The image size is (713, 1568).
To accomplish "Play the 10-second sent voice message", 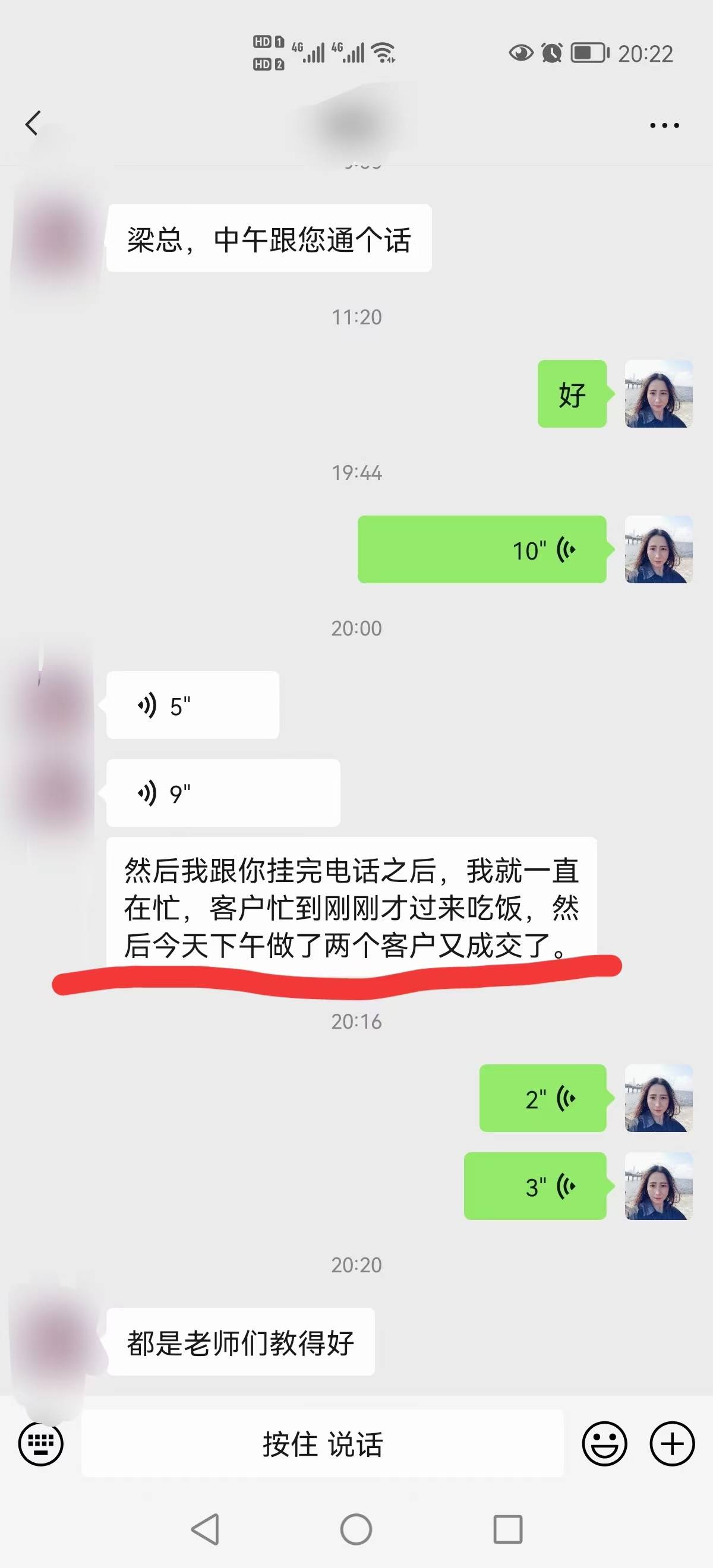I will 482,549.
